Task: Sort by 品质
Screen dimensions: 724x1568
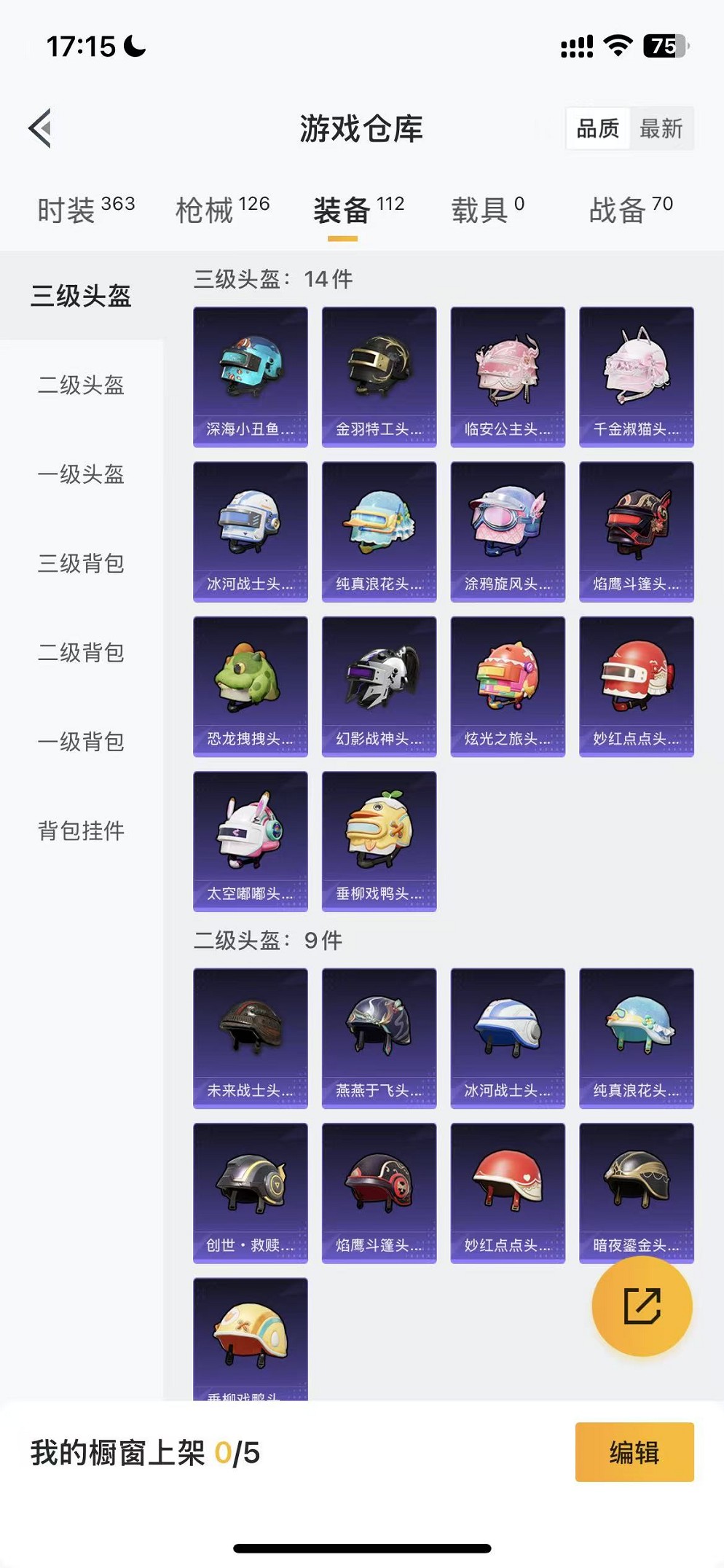Action: tap(597, 129)
